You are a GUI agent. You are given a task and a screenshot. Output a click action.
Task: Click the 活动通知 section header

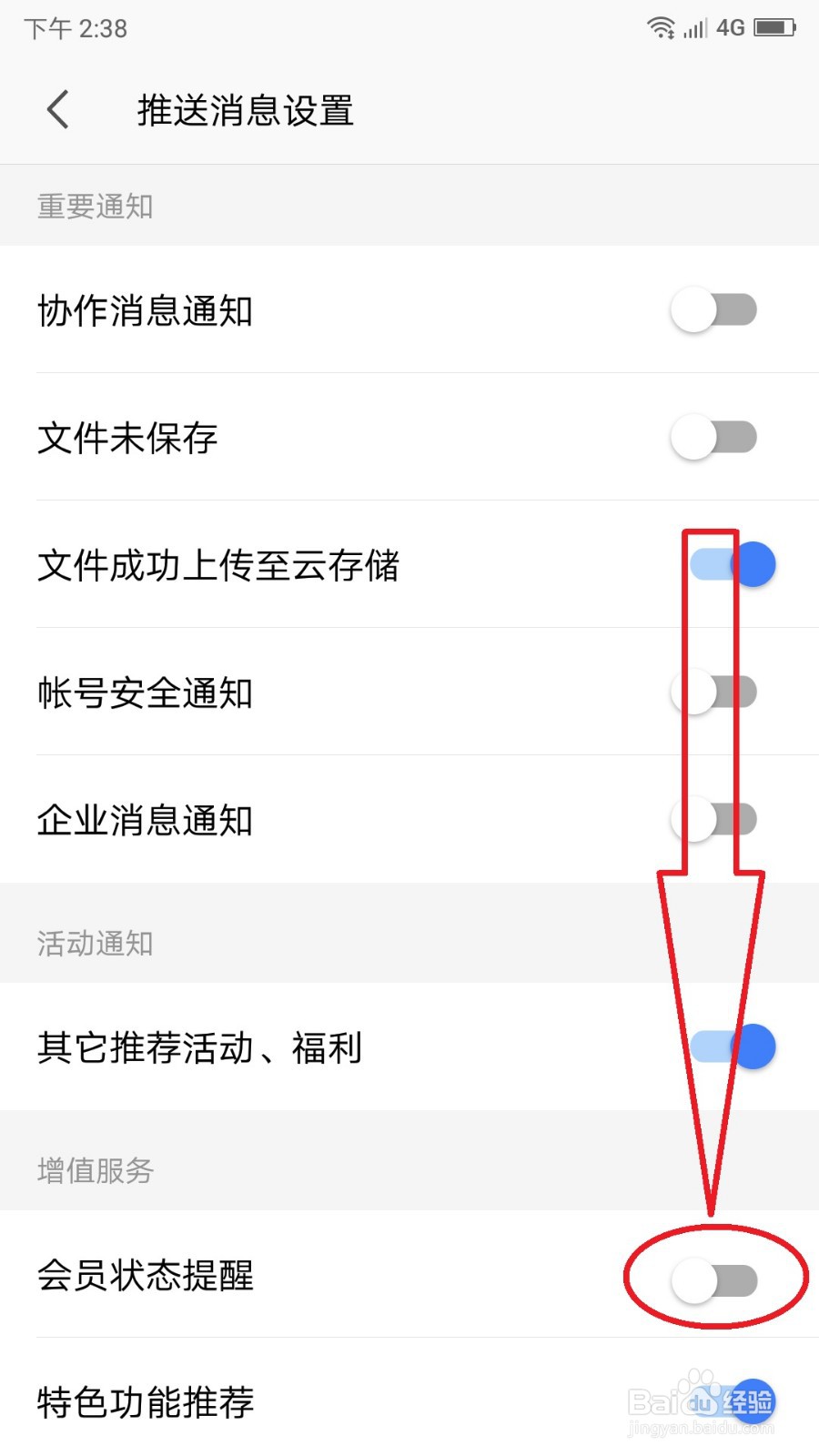coord(95,944)
